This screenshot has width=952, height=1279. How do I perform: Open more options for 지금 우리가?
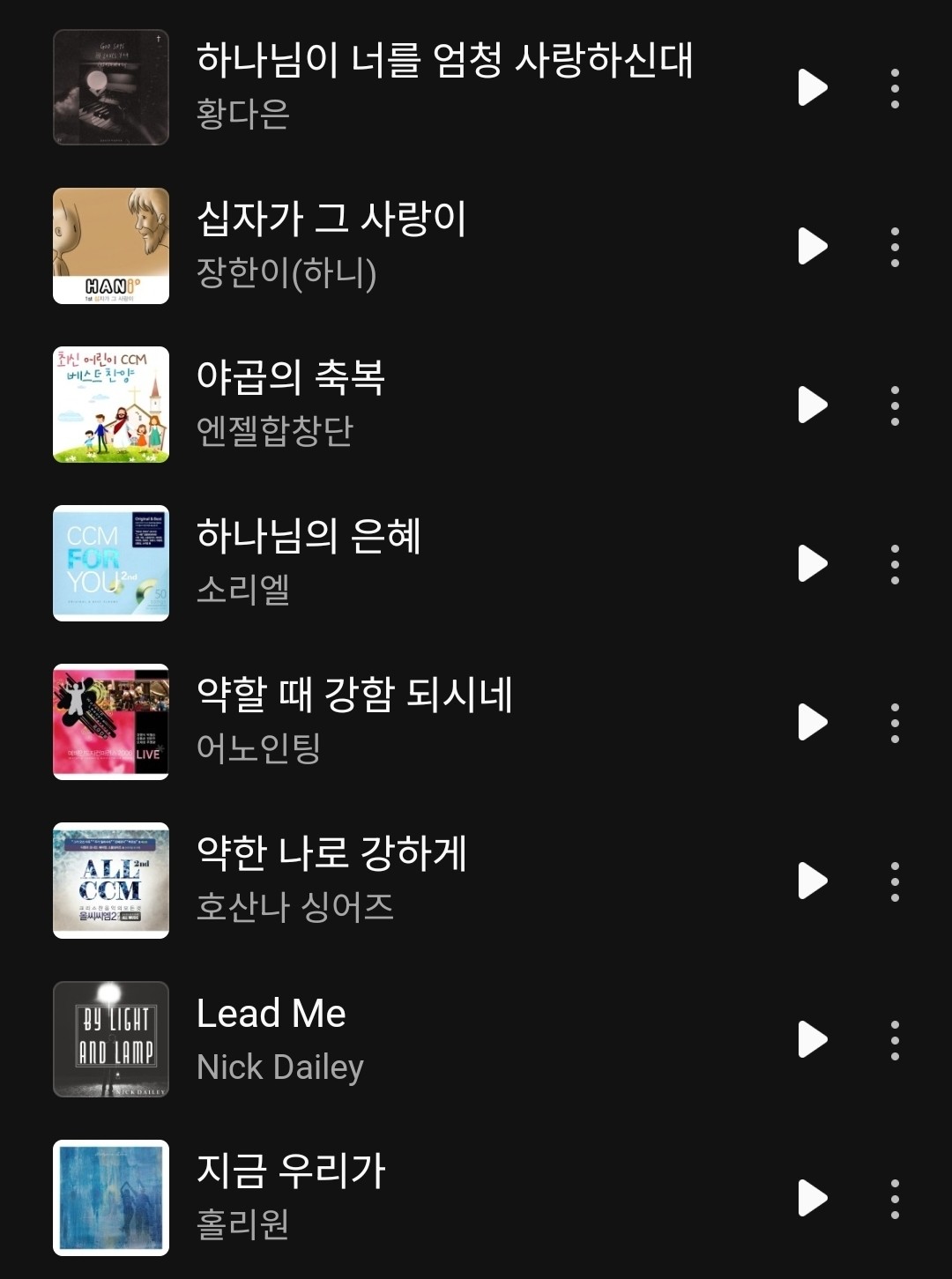(895, 1199)
